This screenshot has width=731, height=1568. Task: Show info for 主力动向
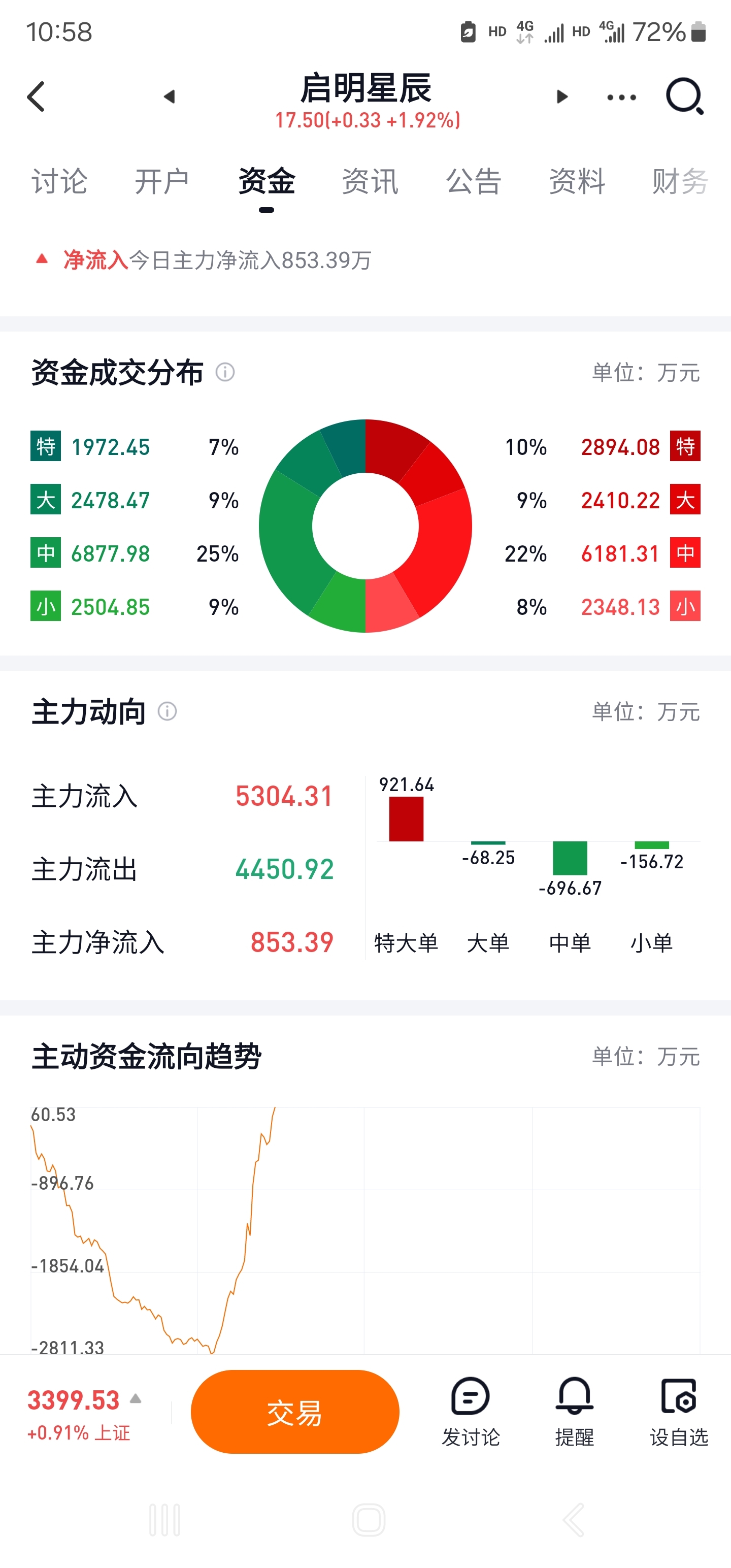click(168, 711)
